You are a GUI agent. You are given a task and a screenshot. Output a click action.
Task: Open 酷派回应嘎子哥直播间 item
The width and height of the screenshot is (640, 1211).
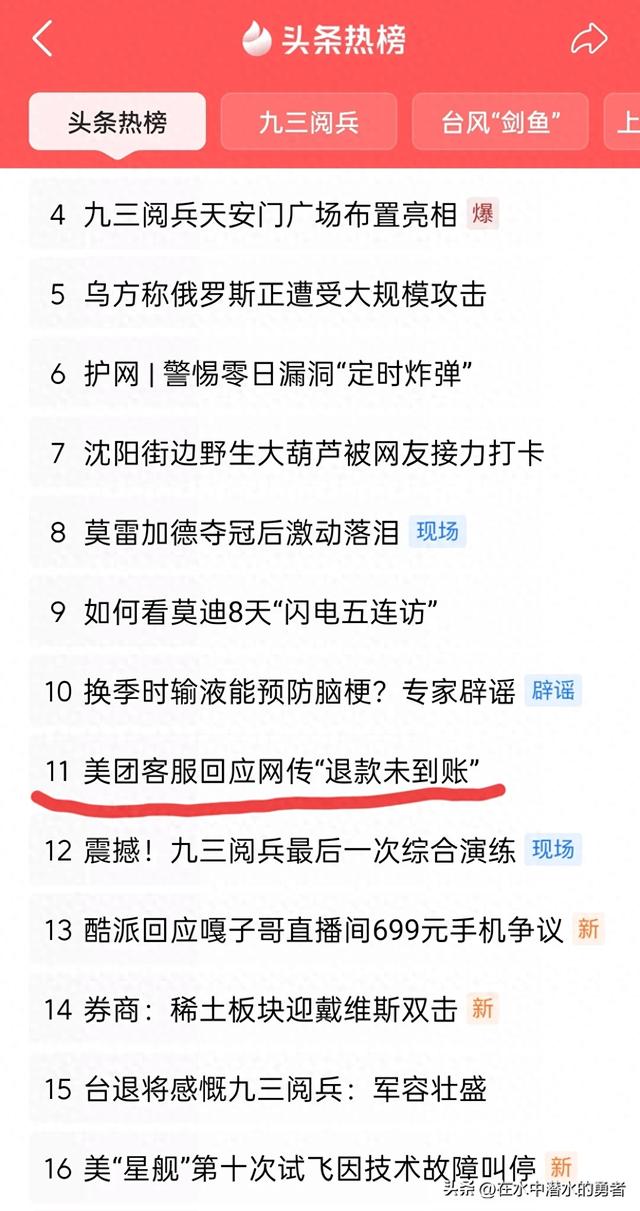pos(324,930)
